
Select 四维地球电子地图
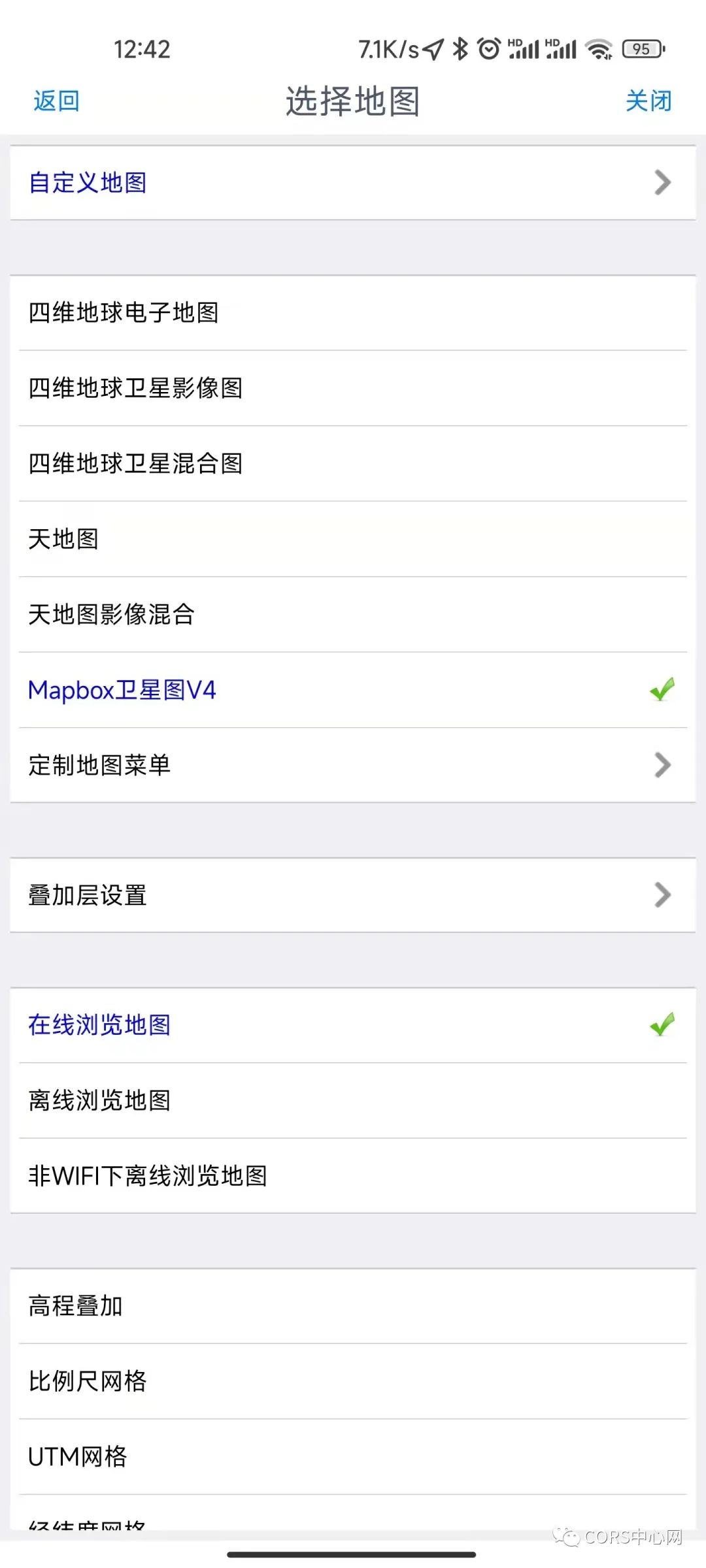pos(353,312)
